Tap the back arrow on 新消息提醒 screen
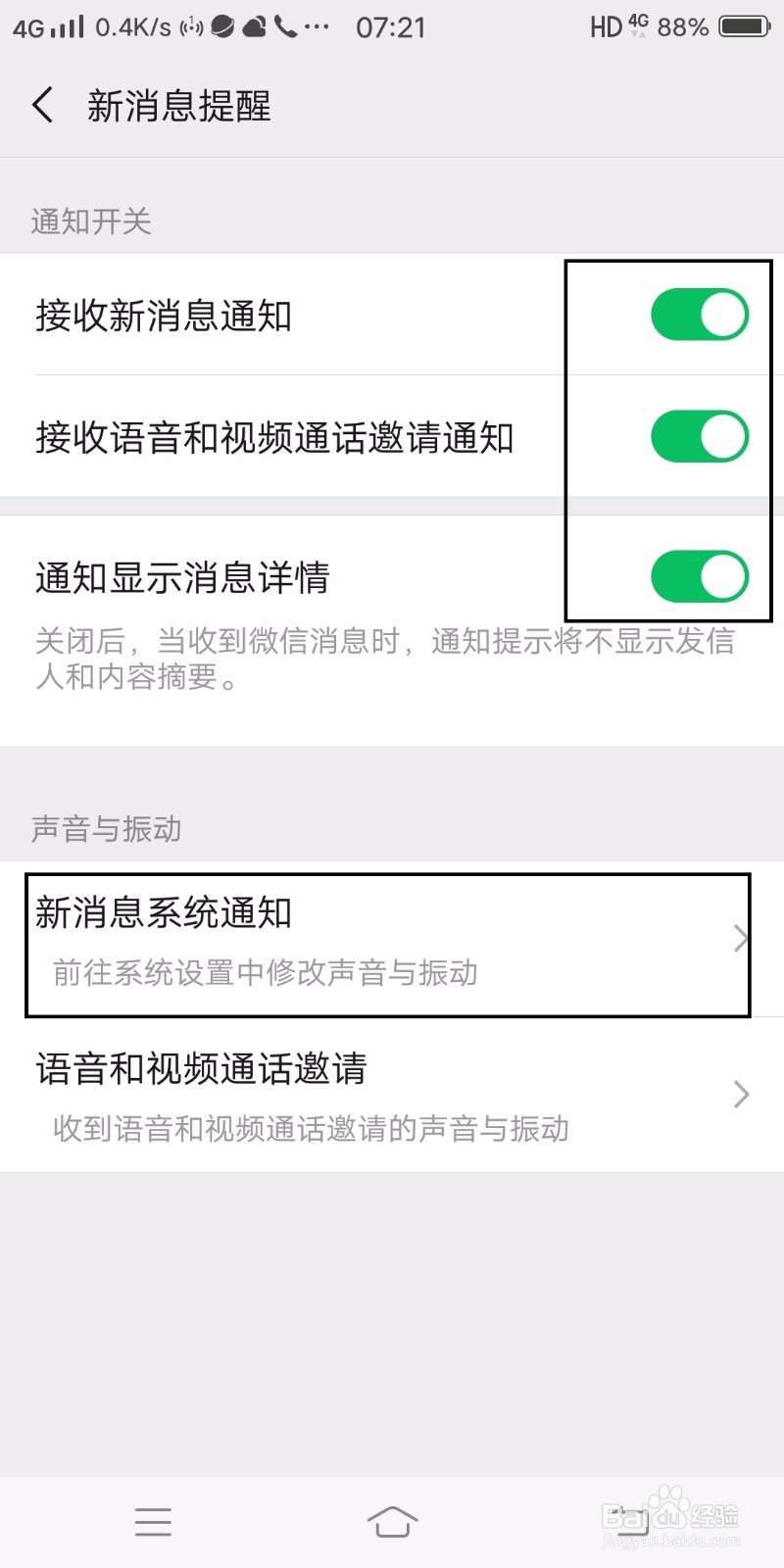The width and height of the screenshot is (784, 1568). 43,104
